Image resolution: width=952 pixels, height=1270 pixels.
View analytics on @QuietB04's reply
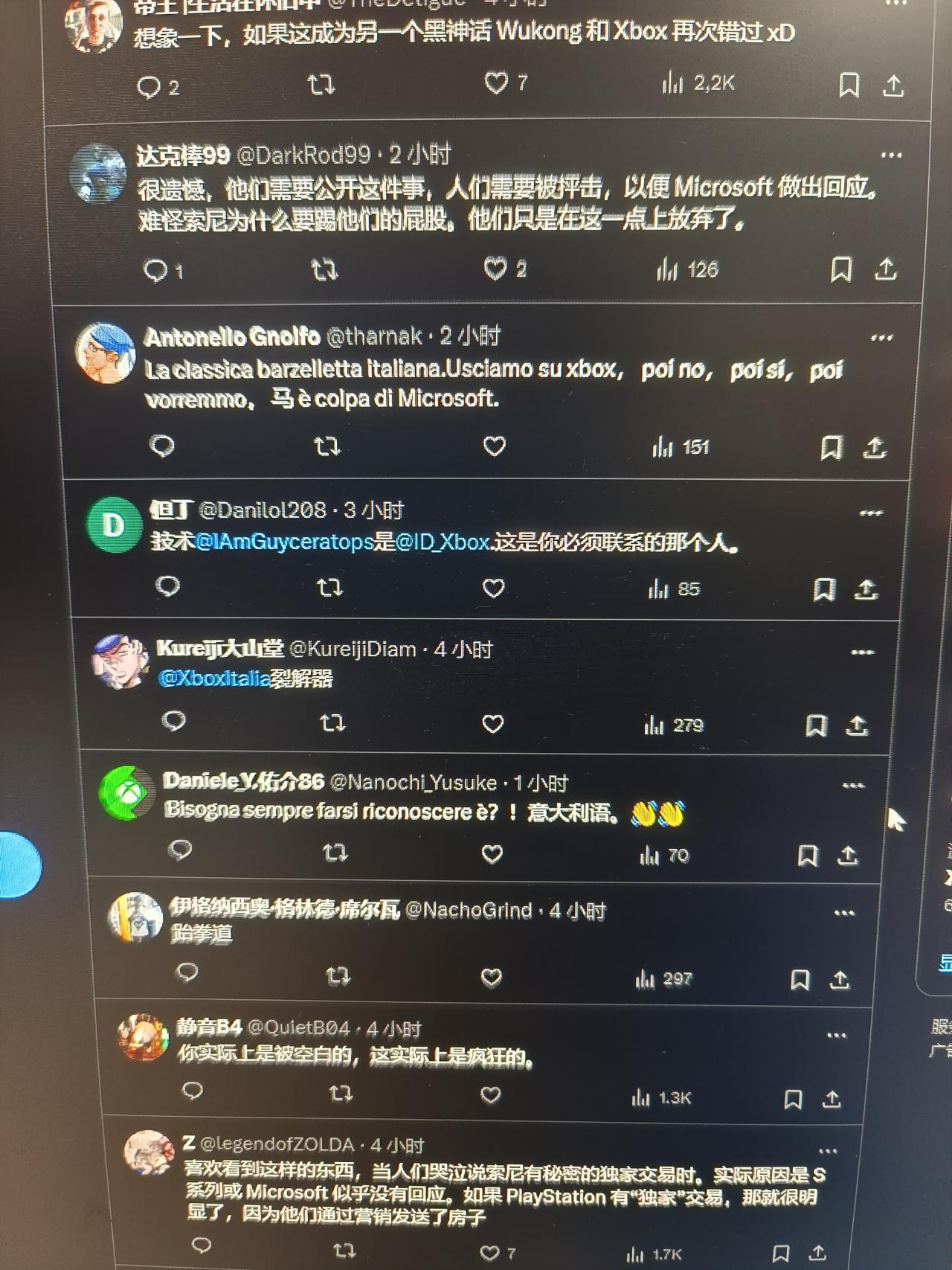pos(661,1097)
